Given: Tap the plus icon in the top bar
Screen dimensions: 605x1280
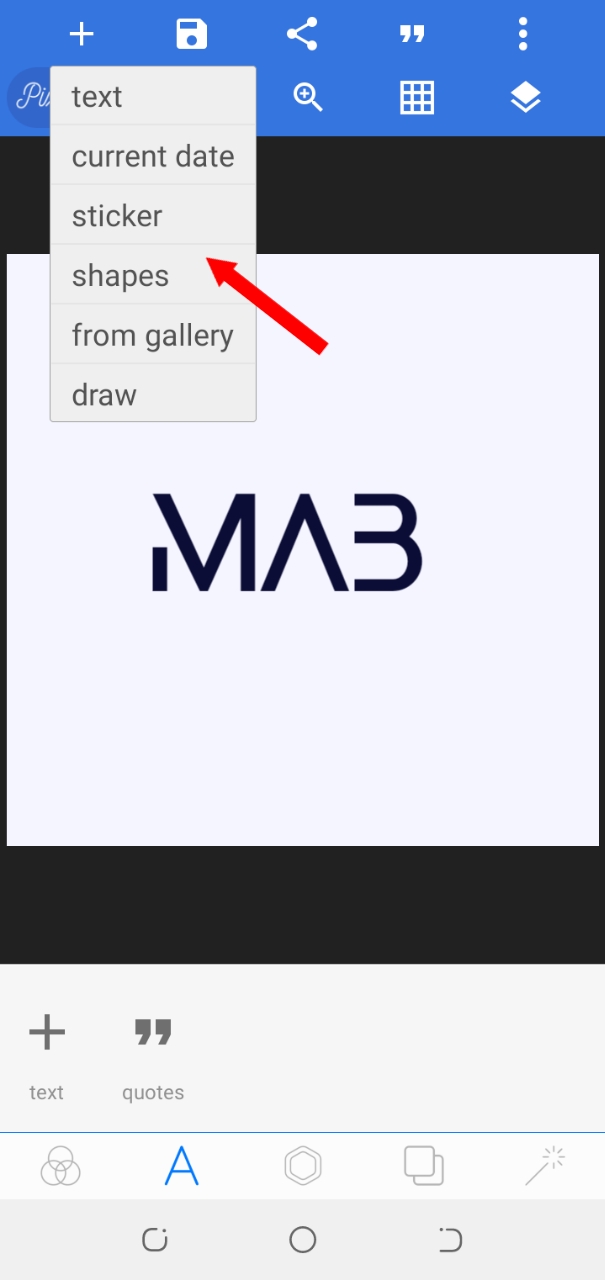Looking at the screenshot, I should tap(82, 35).
